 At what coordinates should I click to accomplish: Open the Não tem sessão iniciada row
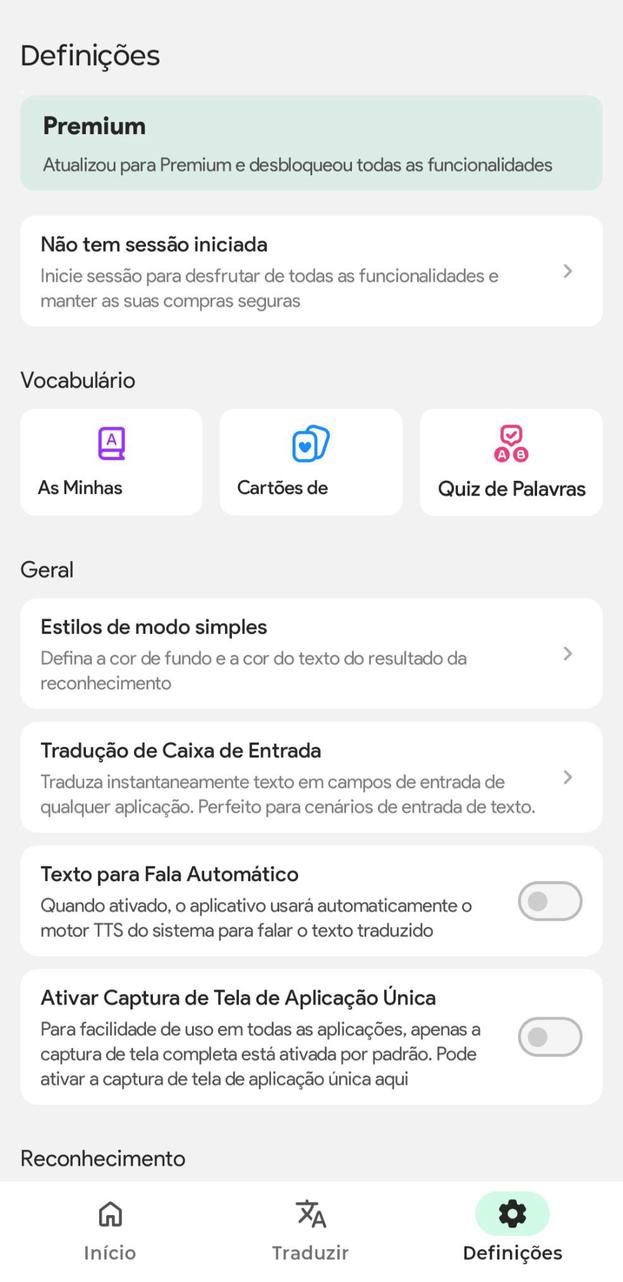311,271
